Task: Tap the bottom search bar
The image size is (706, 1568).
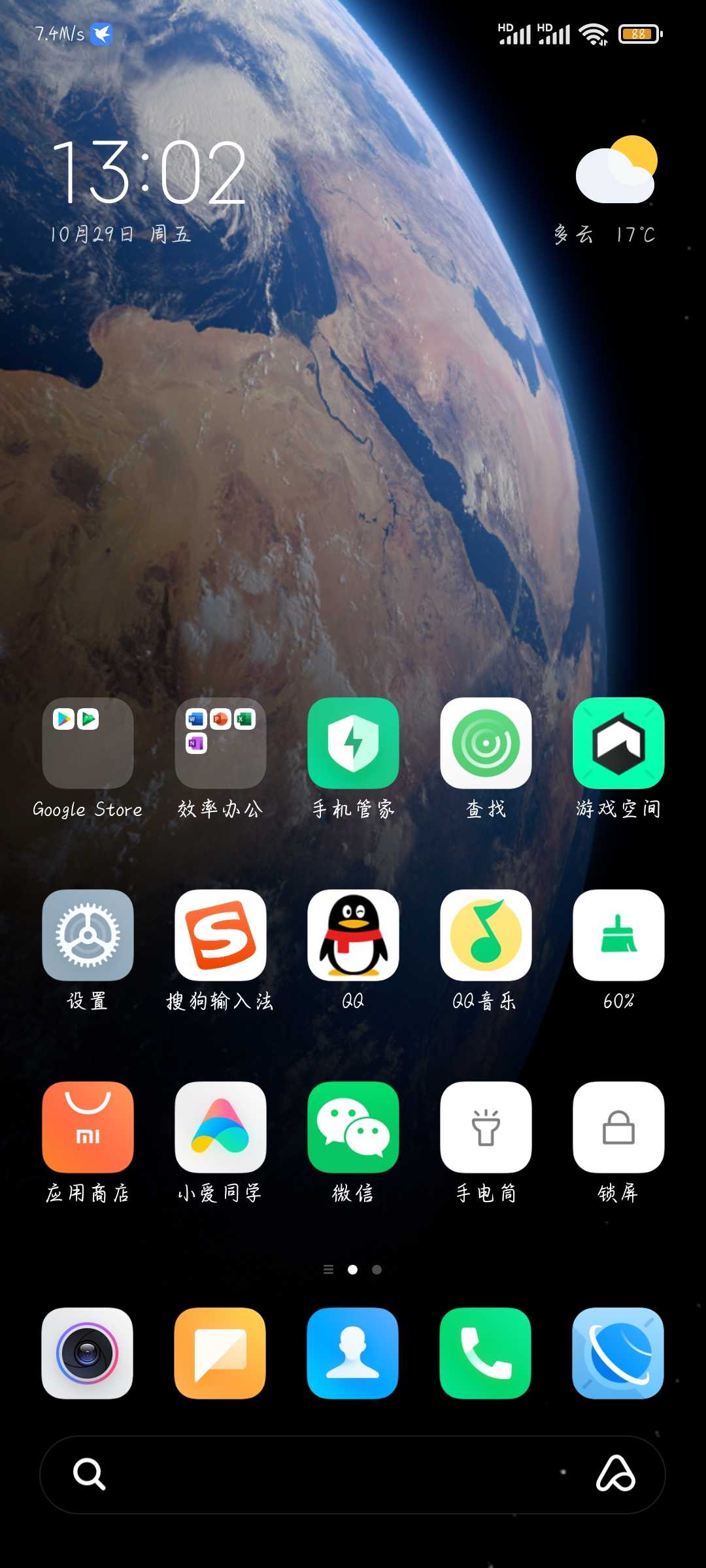Action: coord(352,1475)
